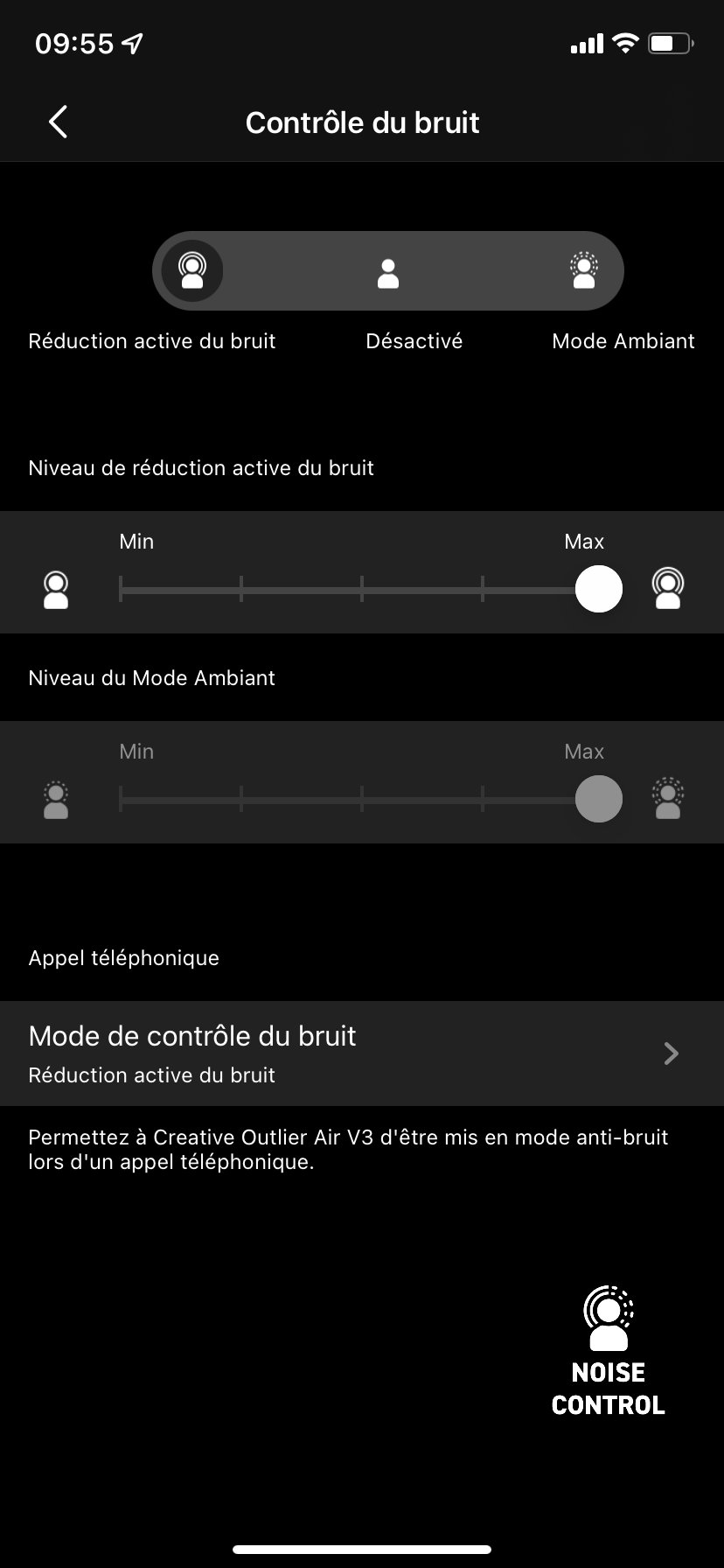Screen dimensions: 724x1568
Task: Click the ambient icon right of Mode Ambiant slider
Action: click(668, 798)
